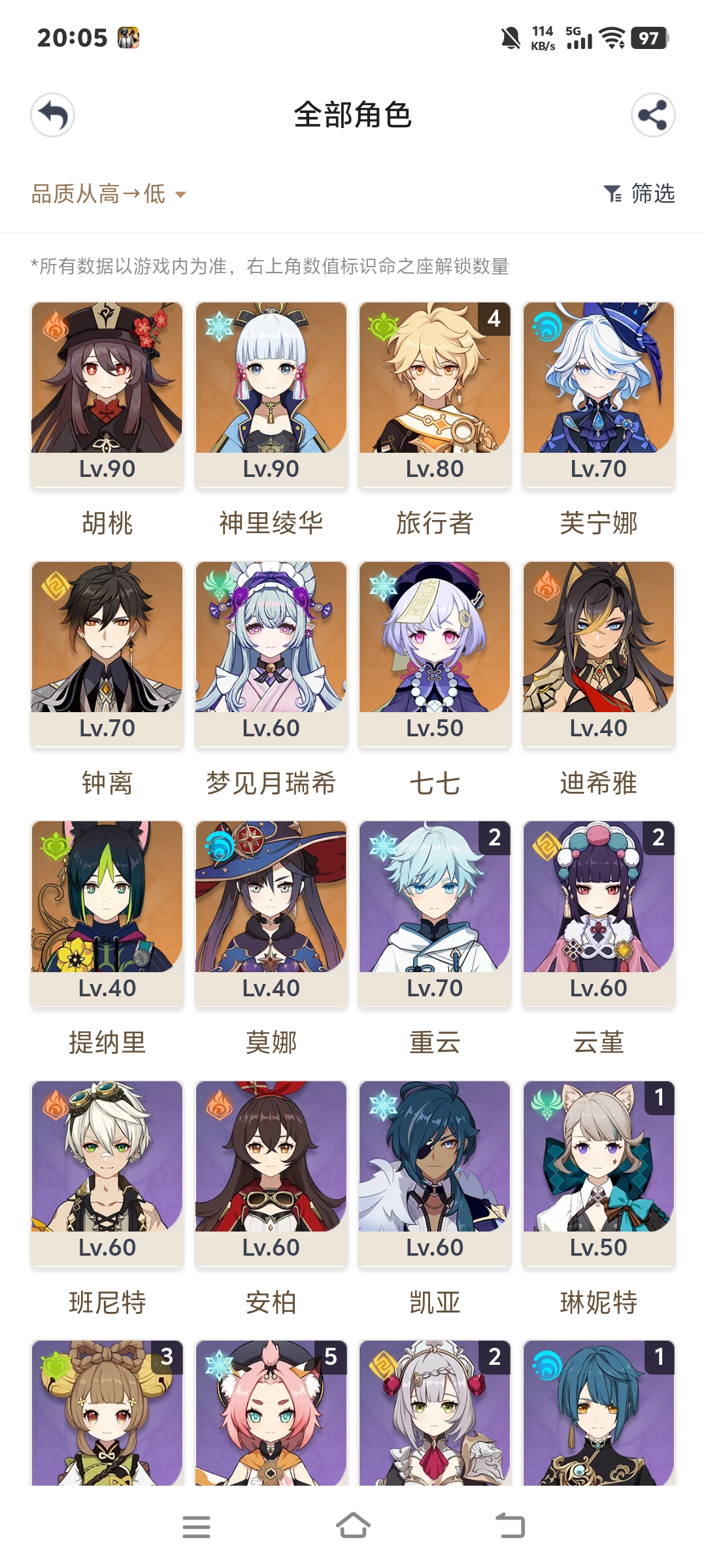Open 迪希雅 character card
706x1568 pixels.
tap(598, 653)
